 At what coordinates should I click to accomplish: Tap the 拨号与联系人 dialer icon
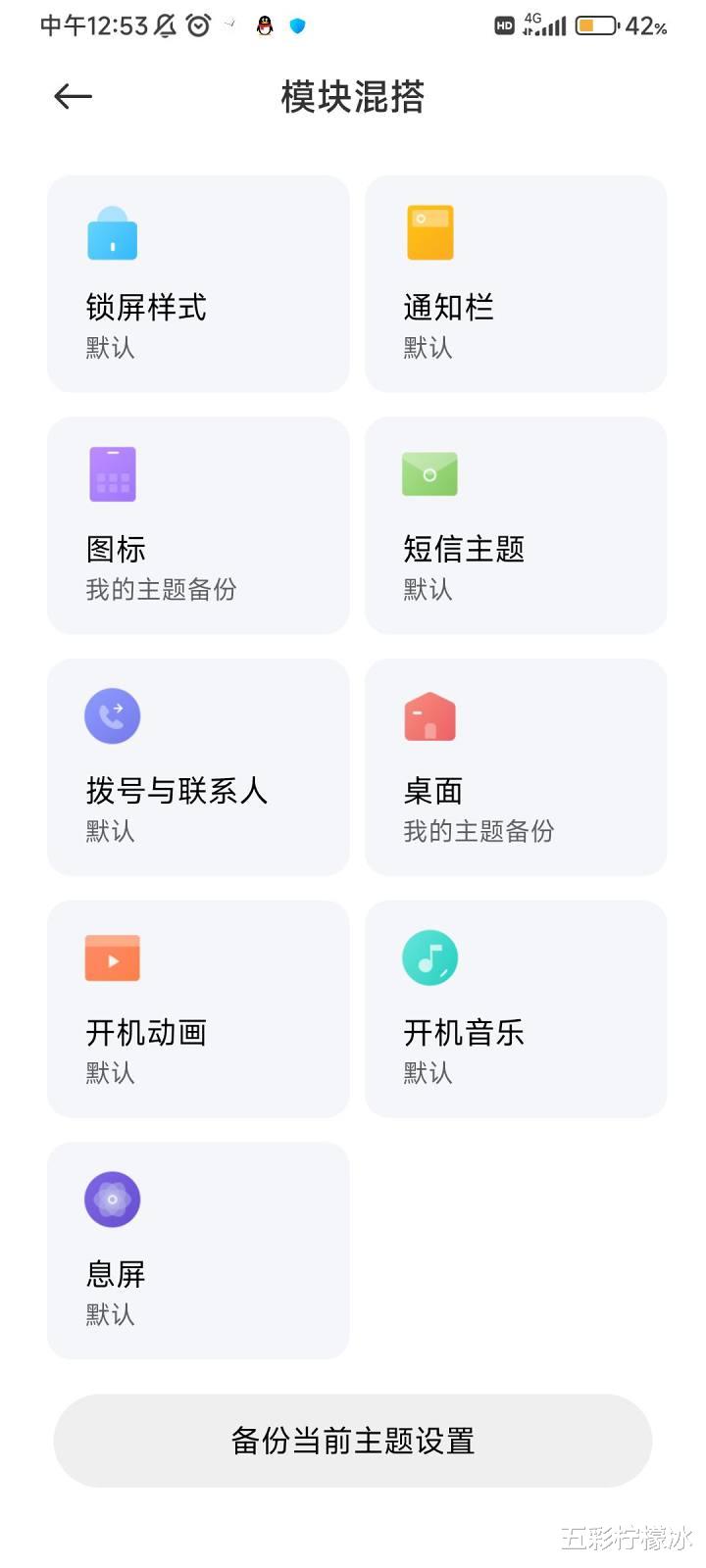click(x=112, y=715)
